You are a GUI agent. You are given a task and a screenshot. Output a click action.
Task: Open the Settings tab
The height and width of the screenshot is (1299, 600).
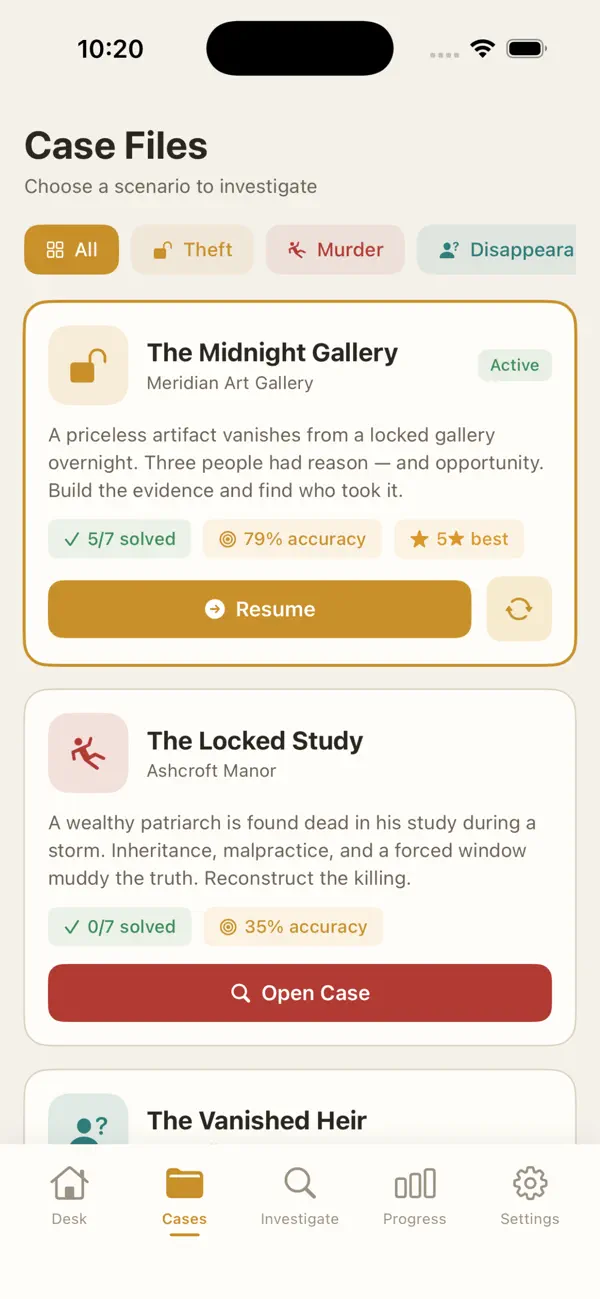[529, 1197]
